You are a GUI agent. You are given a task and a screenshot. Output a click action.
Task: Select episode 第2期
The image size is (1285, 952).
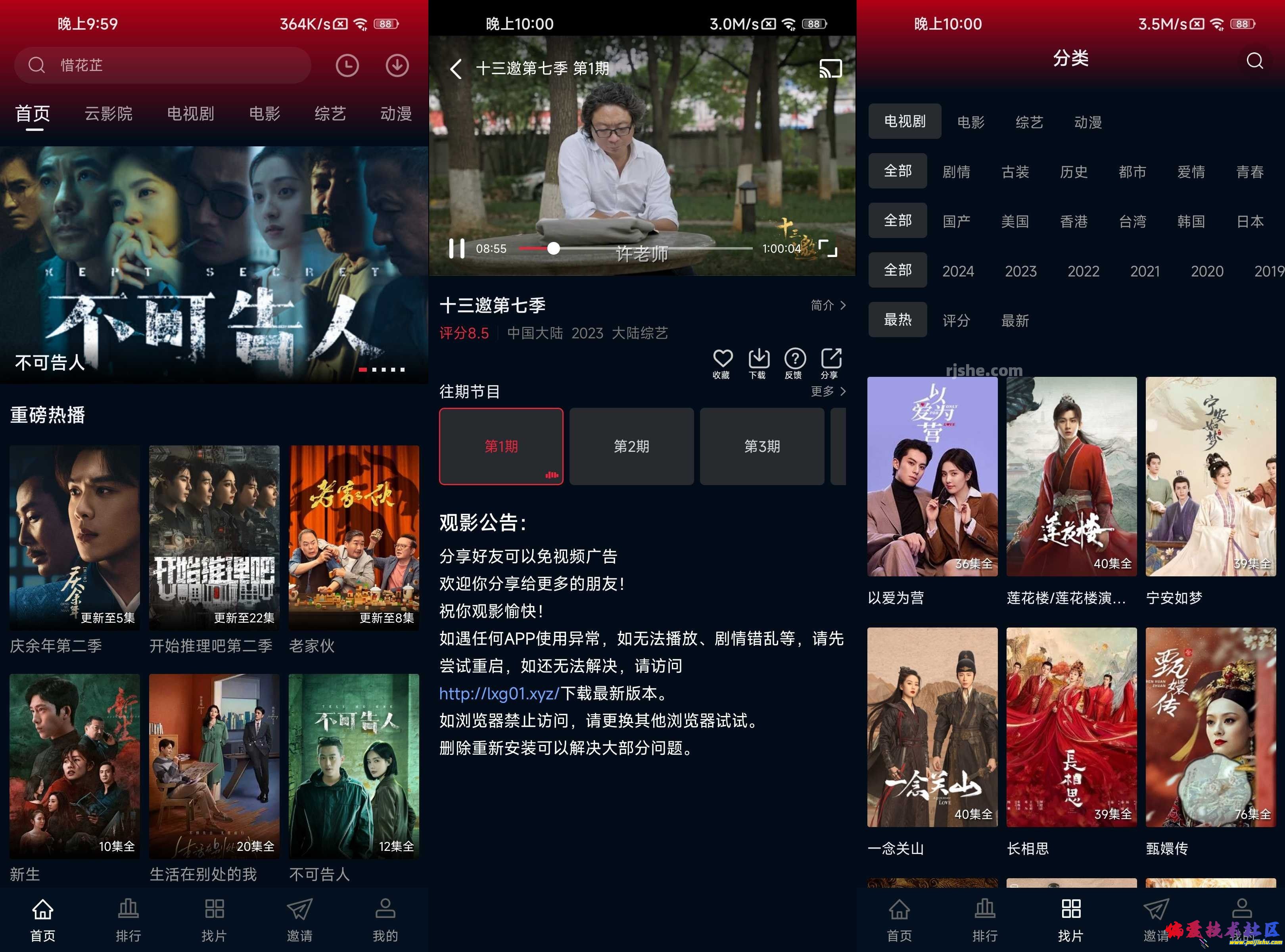(631, 447)
